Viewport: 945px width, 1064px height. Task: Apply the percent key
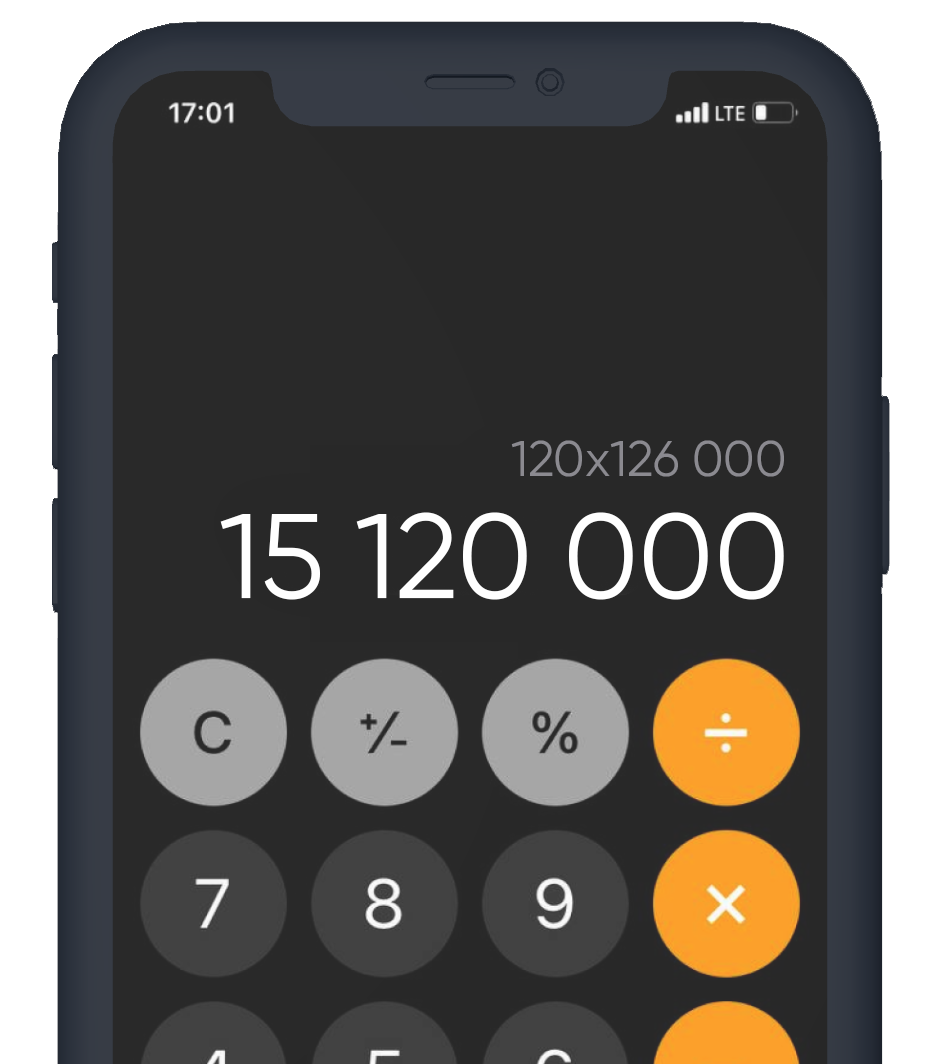point(555,733)
